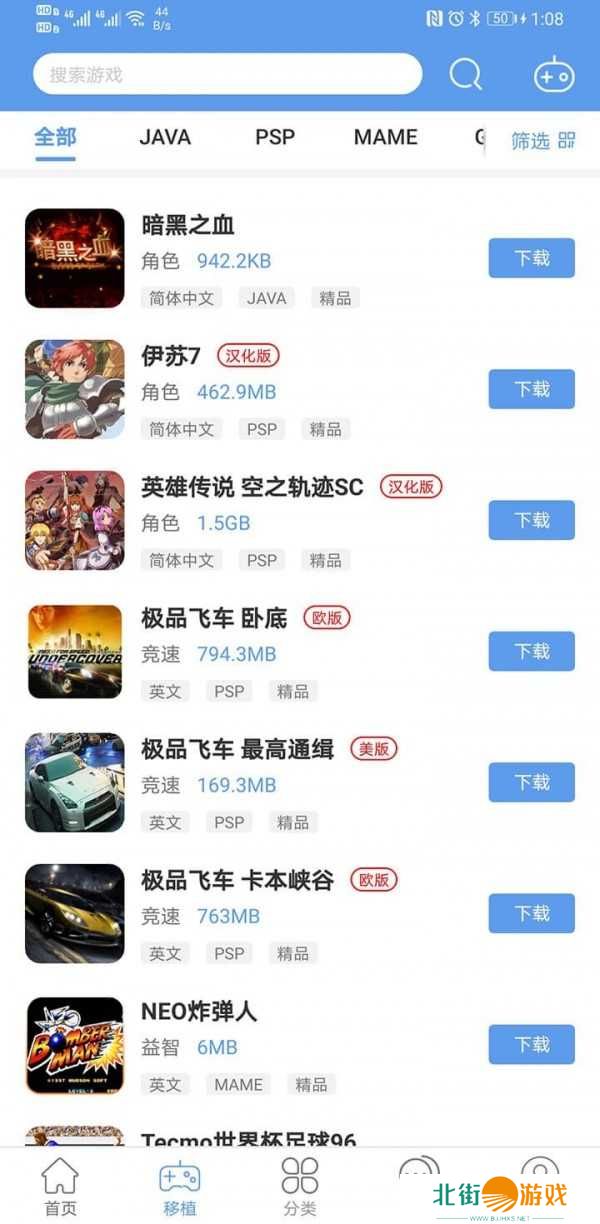
Task: Tap the magnifier search icon
Action: (x=465, y=74)
